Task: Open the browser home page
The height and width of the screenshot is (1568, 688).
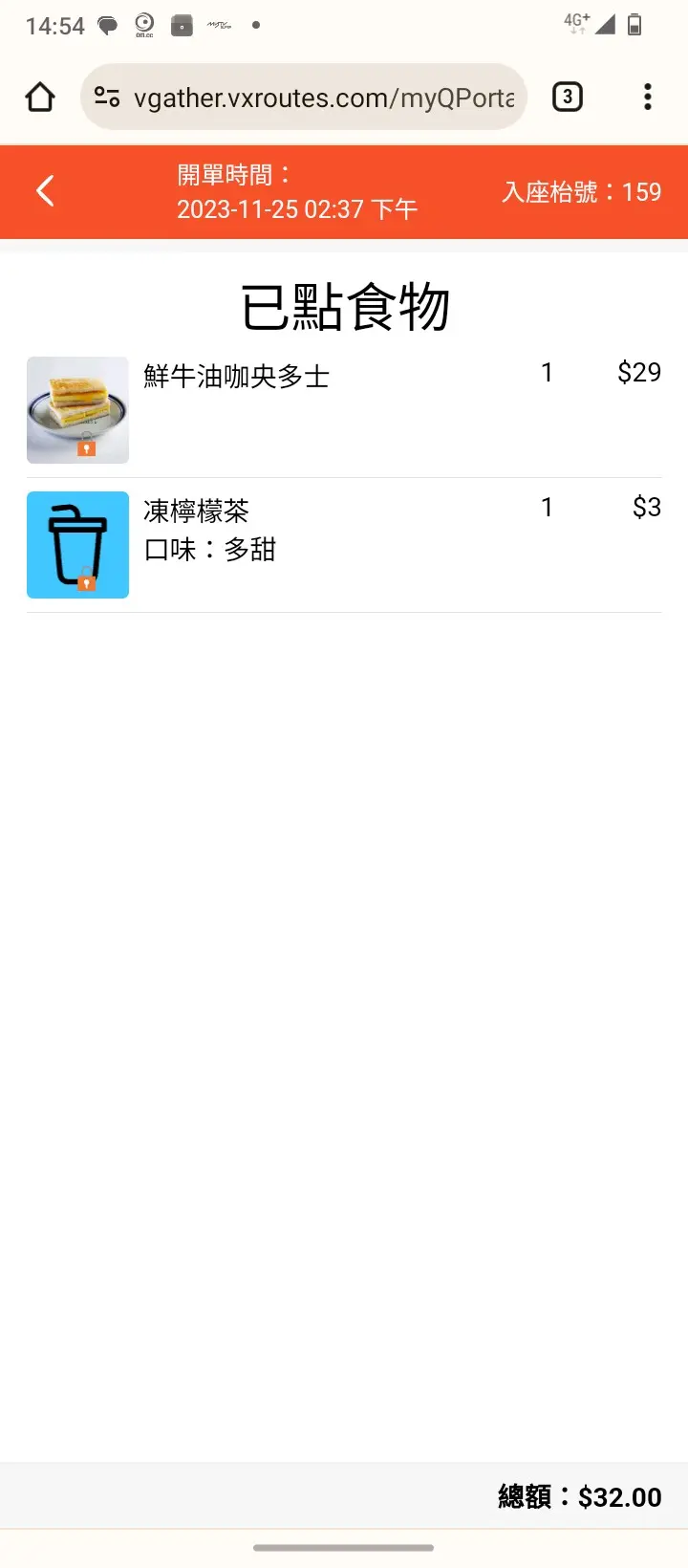Action: (40, 97)
